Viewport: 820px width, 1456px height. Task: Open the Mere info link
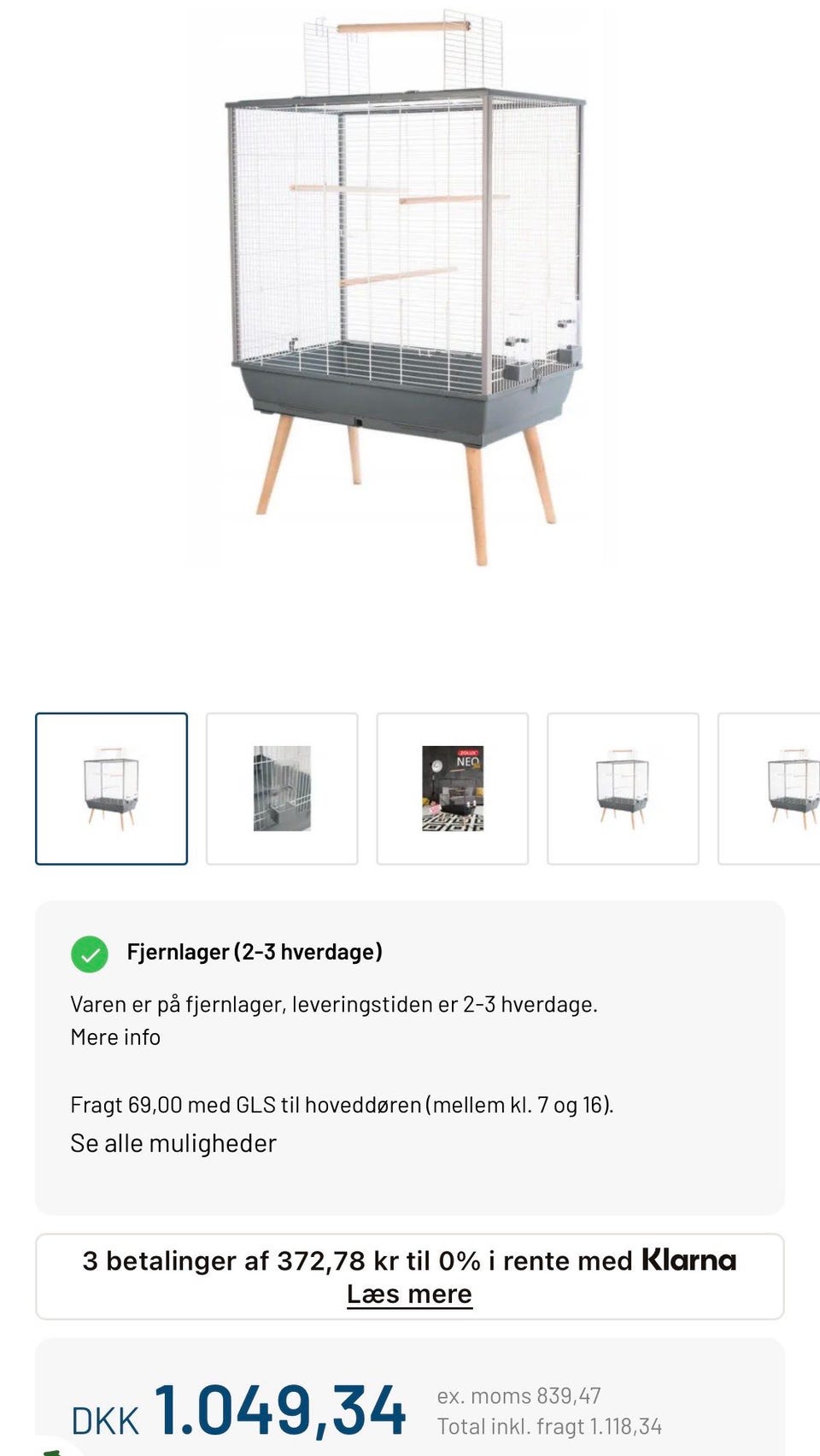tap(114, 1036)
